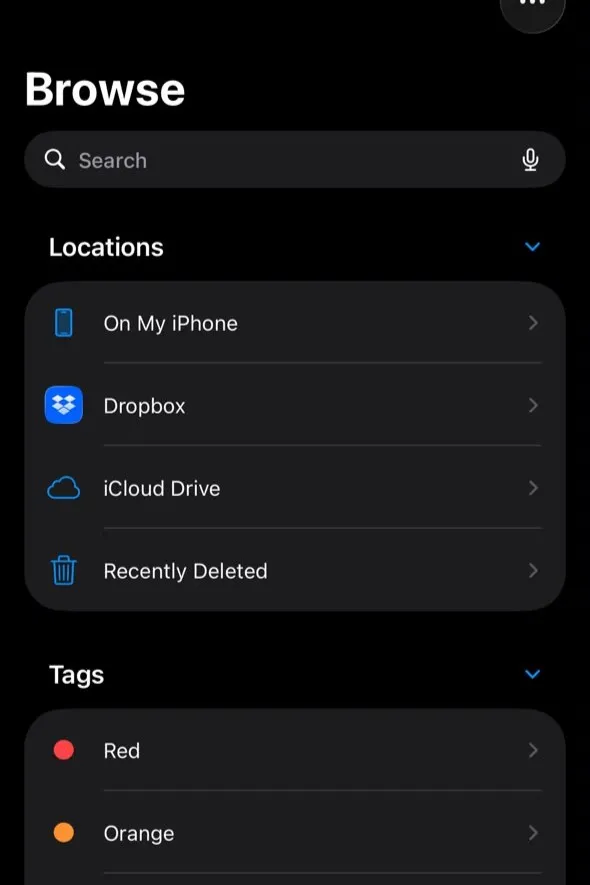Viewport: 590px width, 885px height.
Task: Open iCloud Drive
Action: pos(295,488)
